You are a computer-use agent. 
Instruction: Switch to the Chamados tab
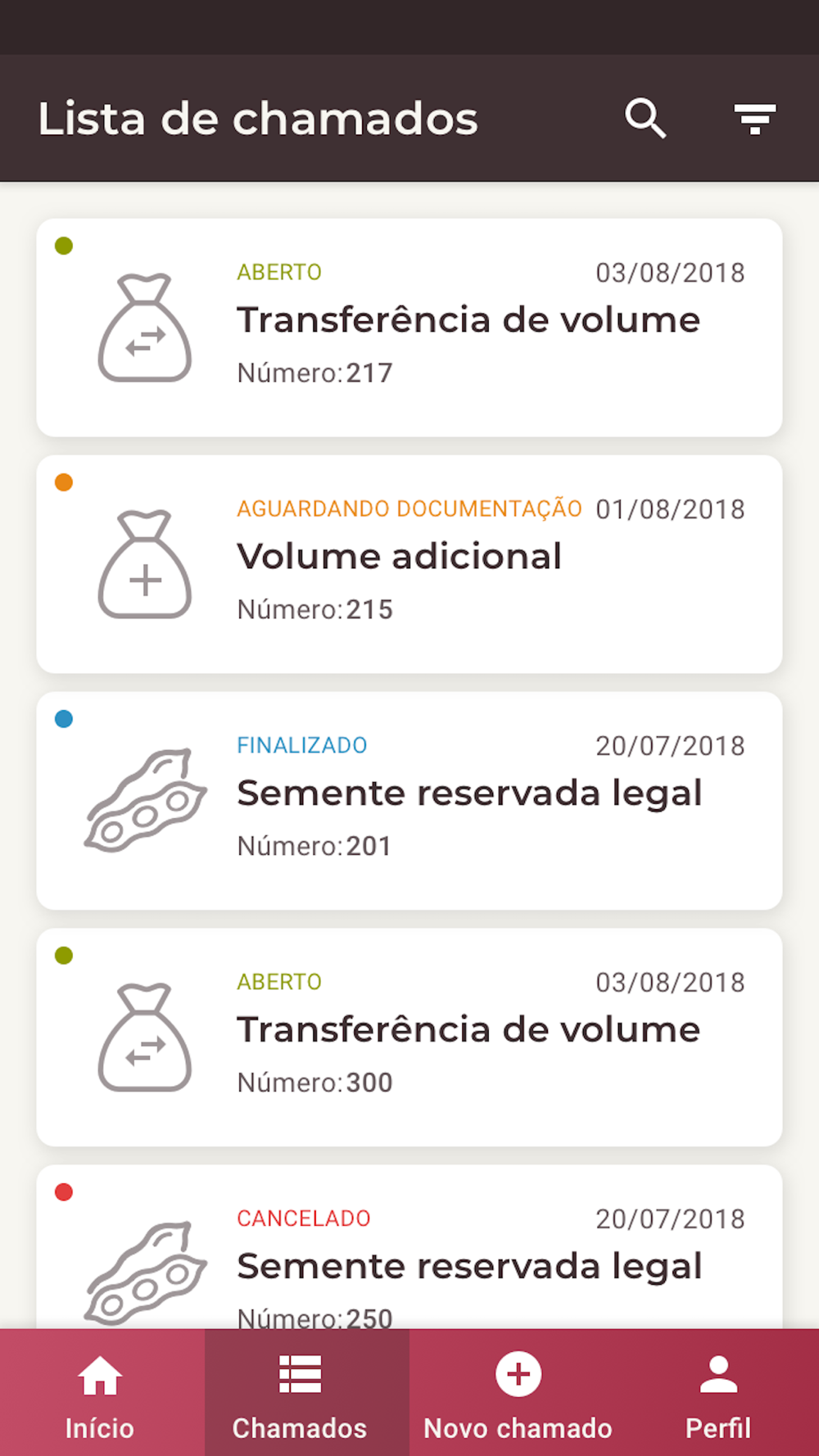coord(300,1394)
